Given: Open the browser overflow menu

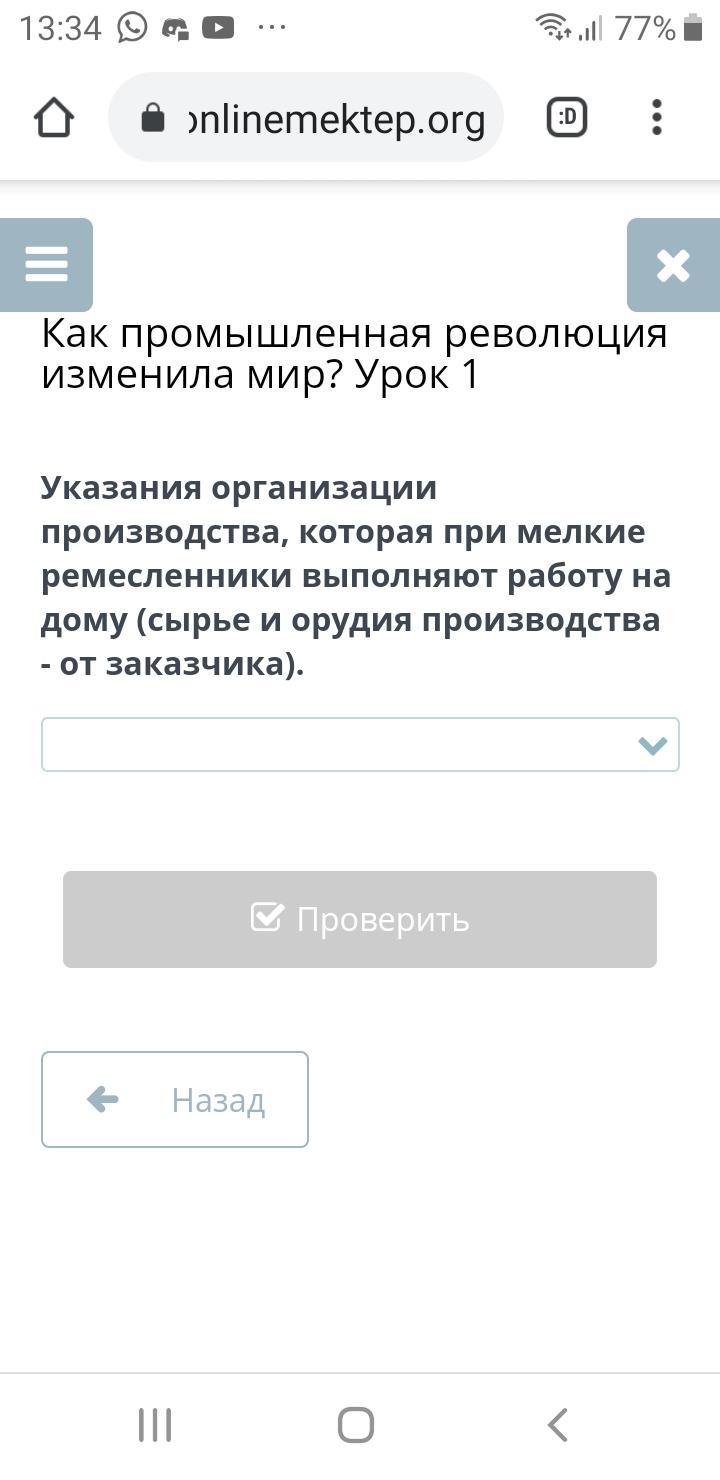Looking at the screenshot, I should [x=657, y=118].
